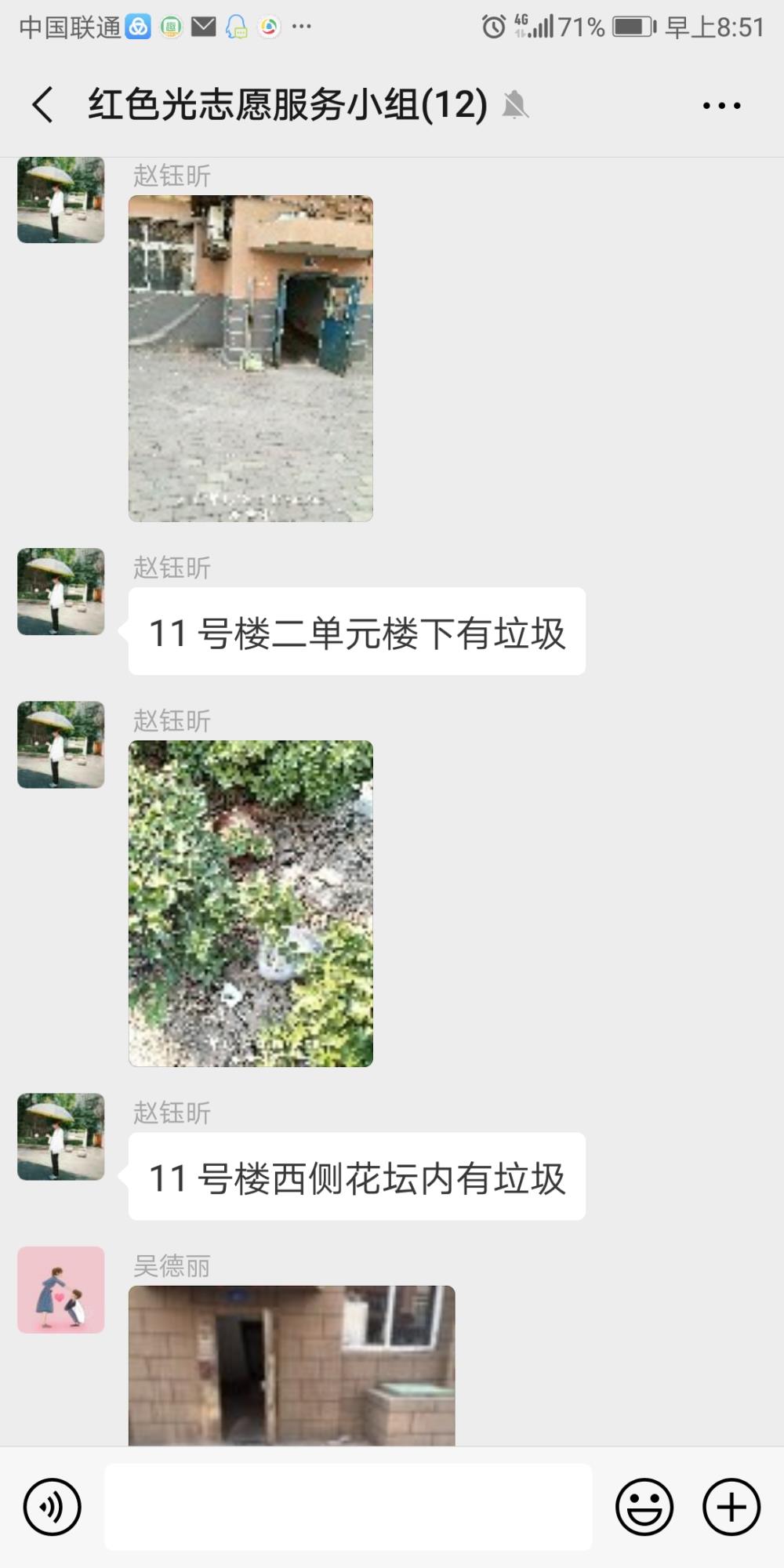
Task: Switch to voice message input
Action: tap(53, 1507)
